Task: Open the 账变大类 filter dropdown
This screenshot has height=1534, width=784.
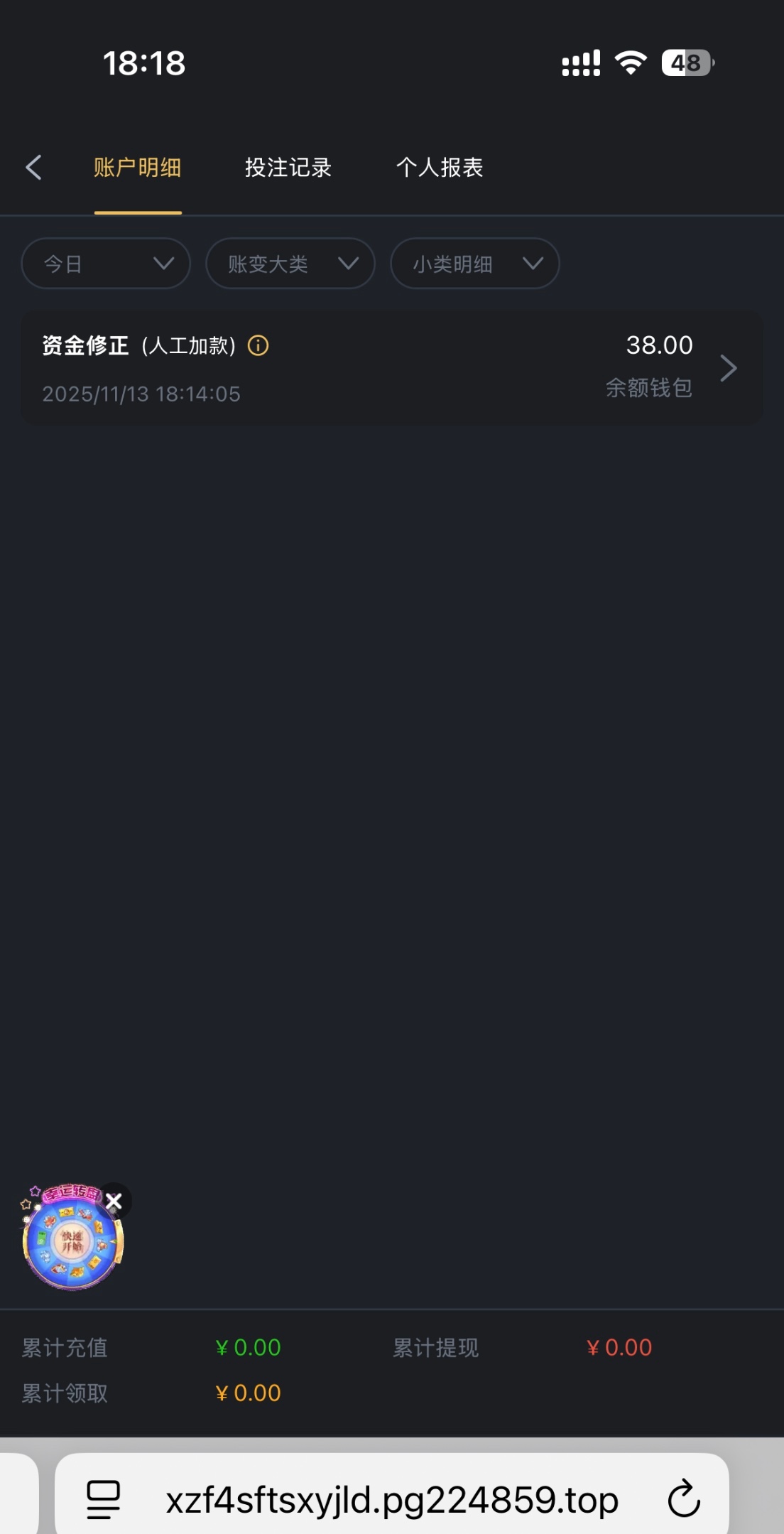Action: (x=290, y=264)
